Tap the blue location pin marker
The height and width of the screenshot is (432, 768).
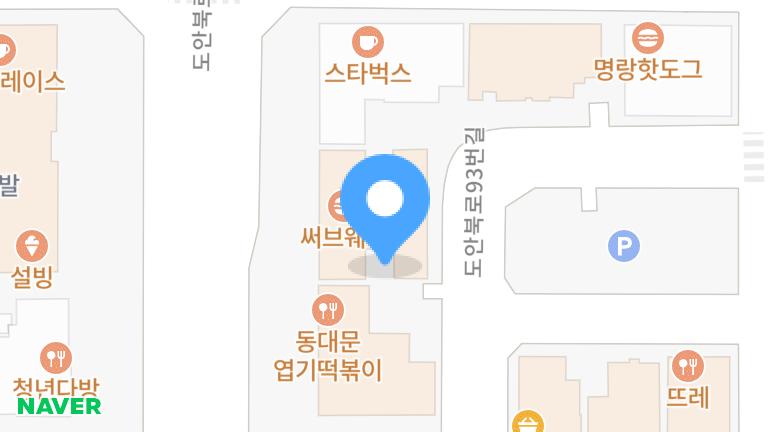(x=385, y=200)
